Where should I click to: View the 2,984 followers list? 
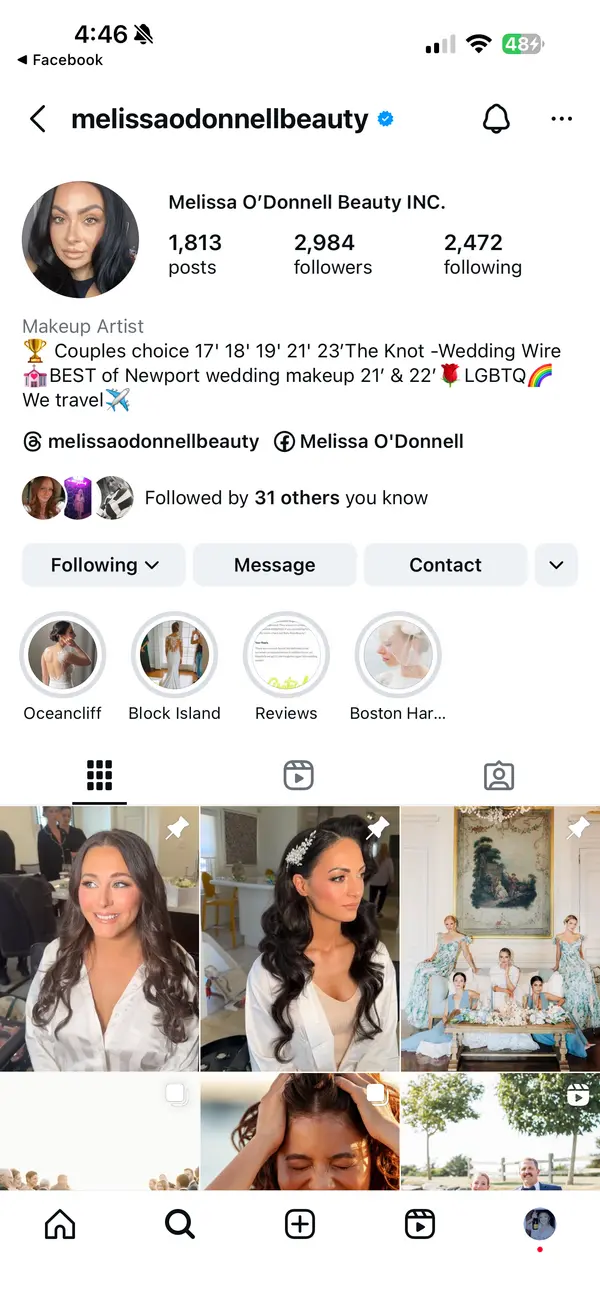pyautogui.click(x=332, y=254)
